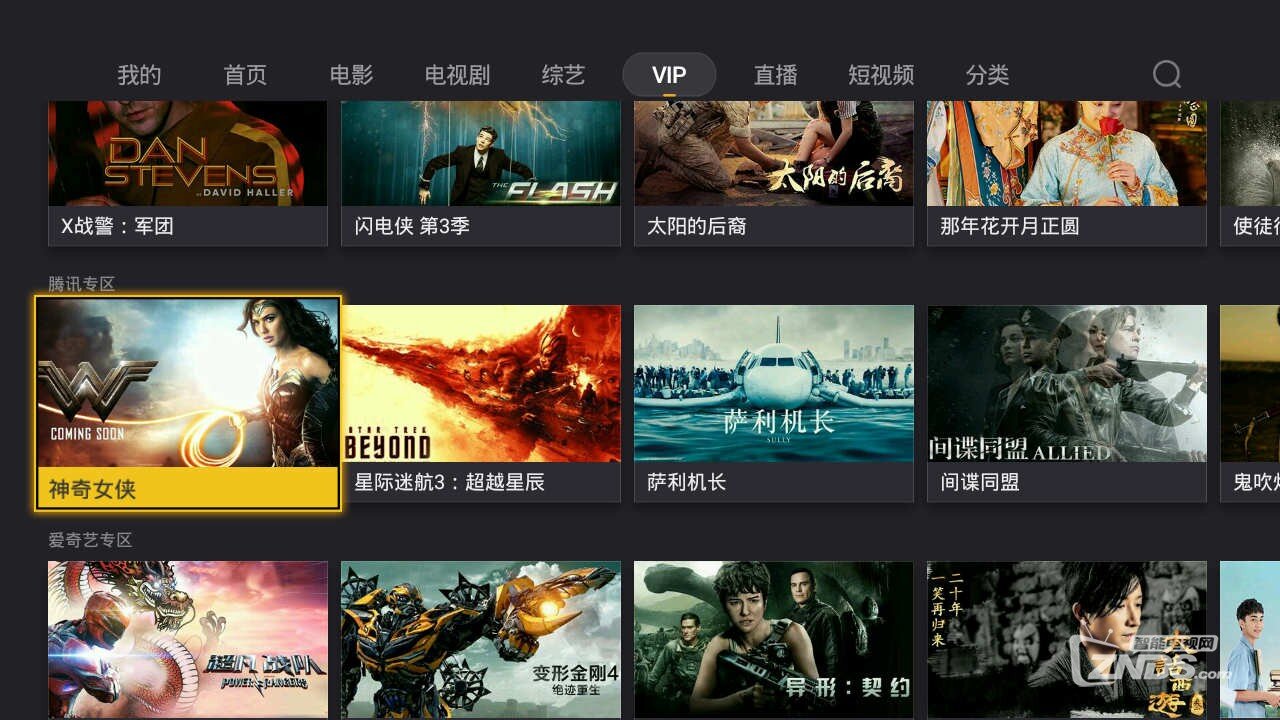This screenshot has width=1280, height=720.
Task: Open X战警：军团 show card
Action: (188, 170)
